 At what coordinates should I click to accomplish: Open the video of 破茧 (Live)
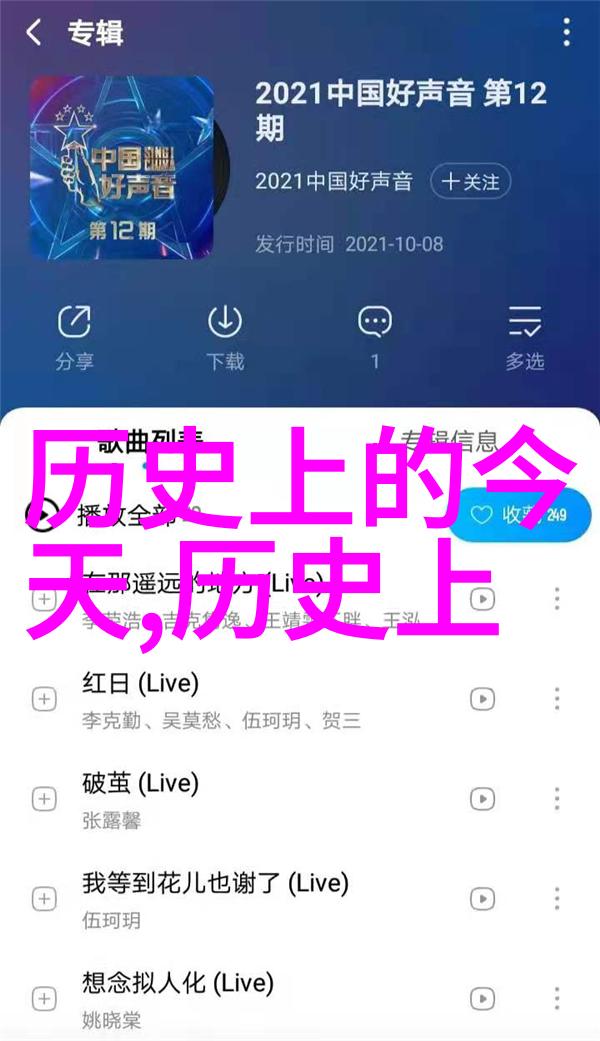[482, 799]
